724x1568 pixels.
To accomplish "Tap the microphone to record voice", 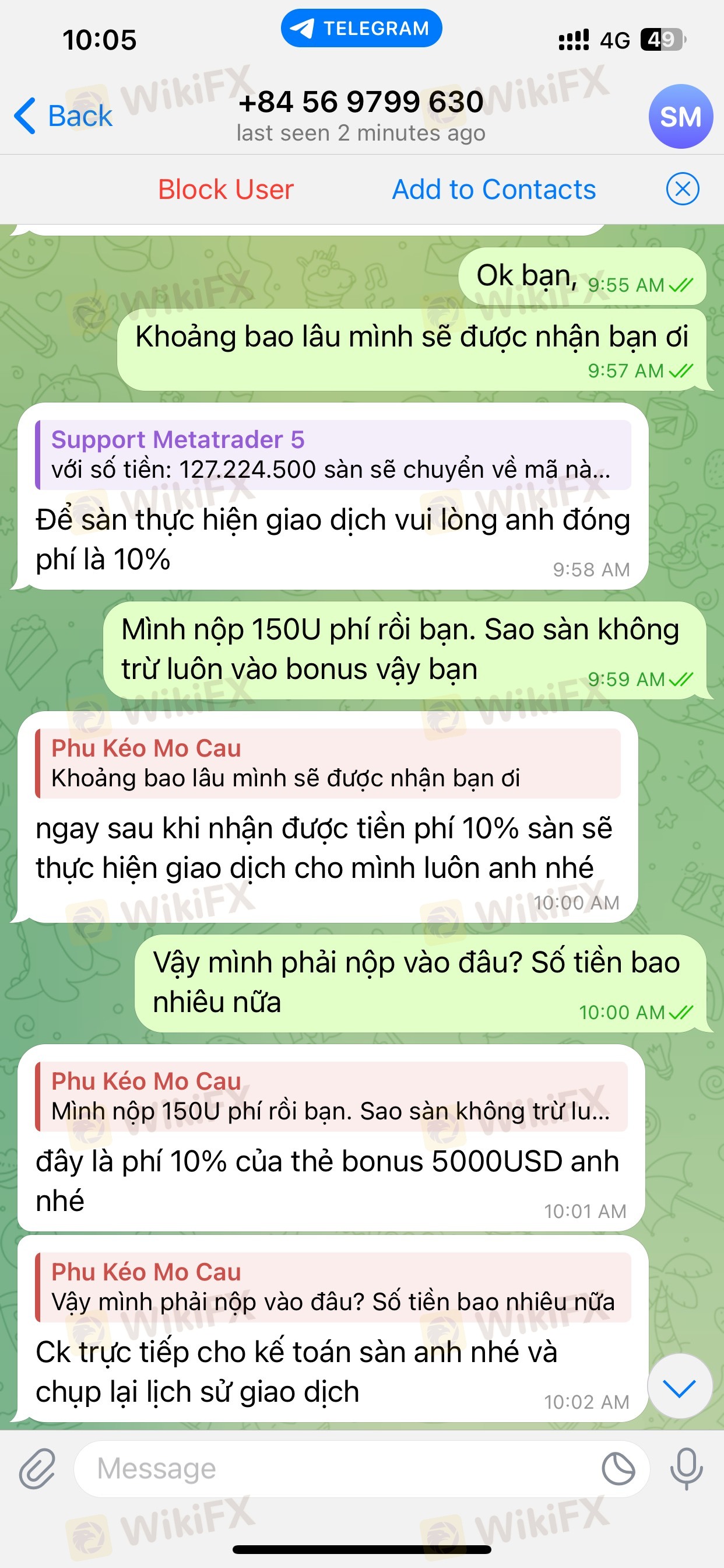I will tap(686, 1469).
